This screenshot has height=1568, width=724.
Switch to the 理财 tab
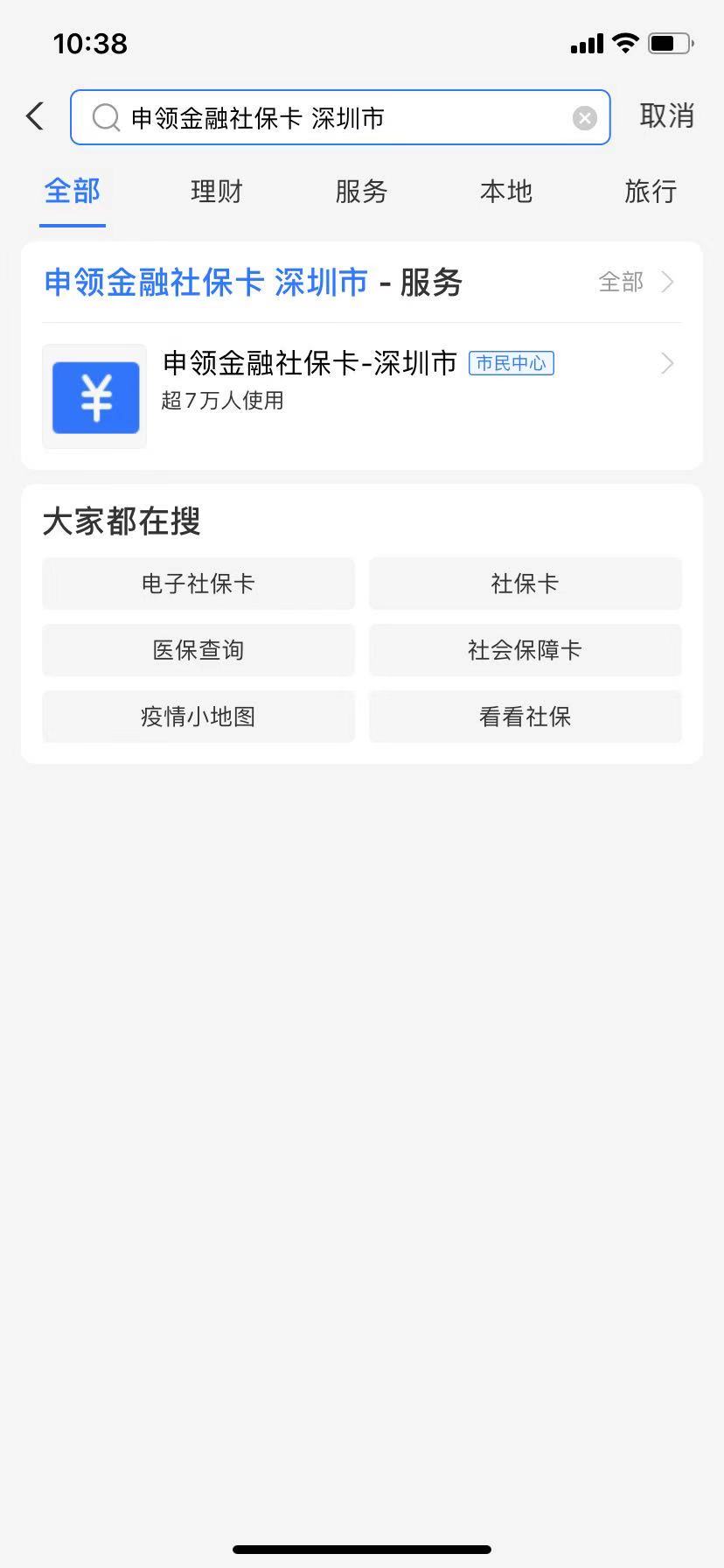[x=215, y=192]
